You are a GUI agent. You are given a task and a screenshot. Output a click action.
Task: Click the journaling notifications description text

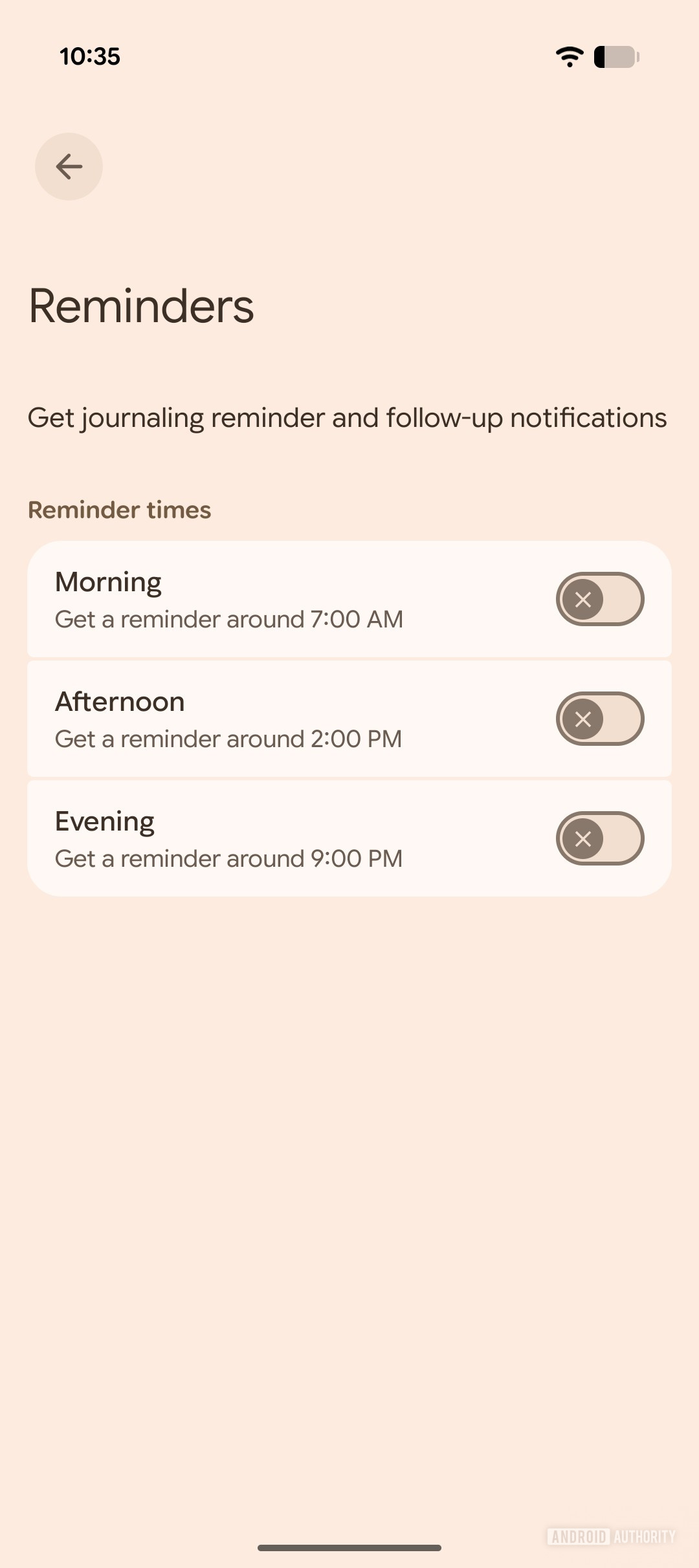click(x=347, y=418)
